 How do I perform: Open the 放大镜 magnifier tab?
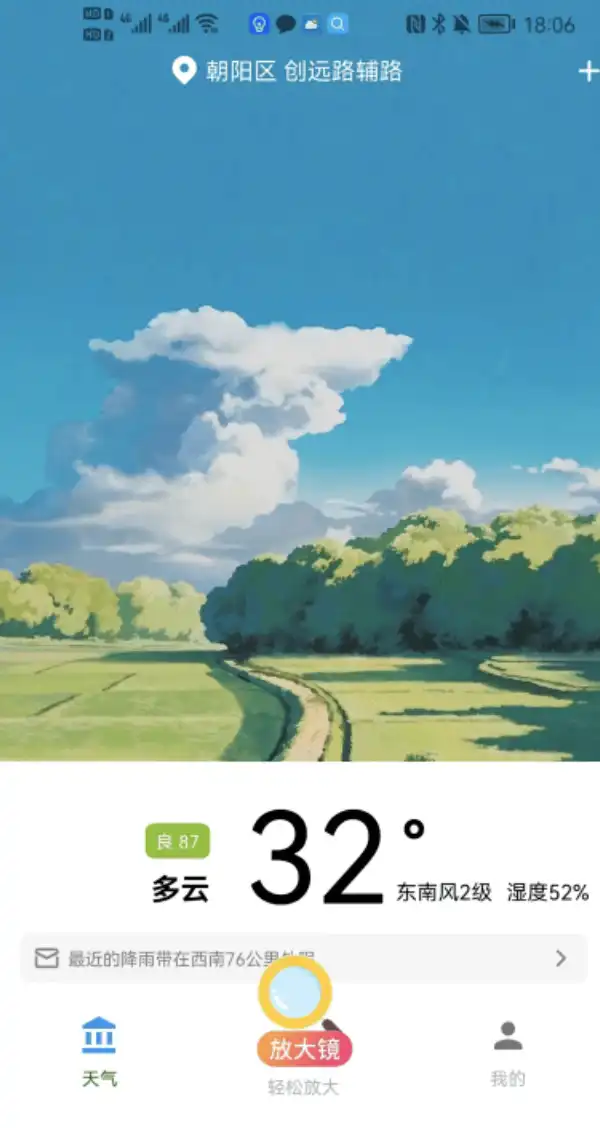coord(303,1048)
